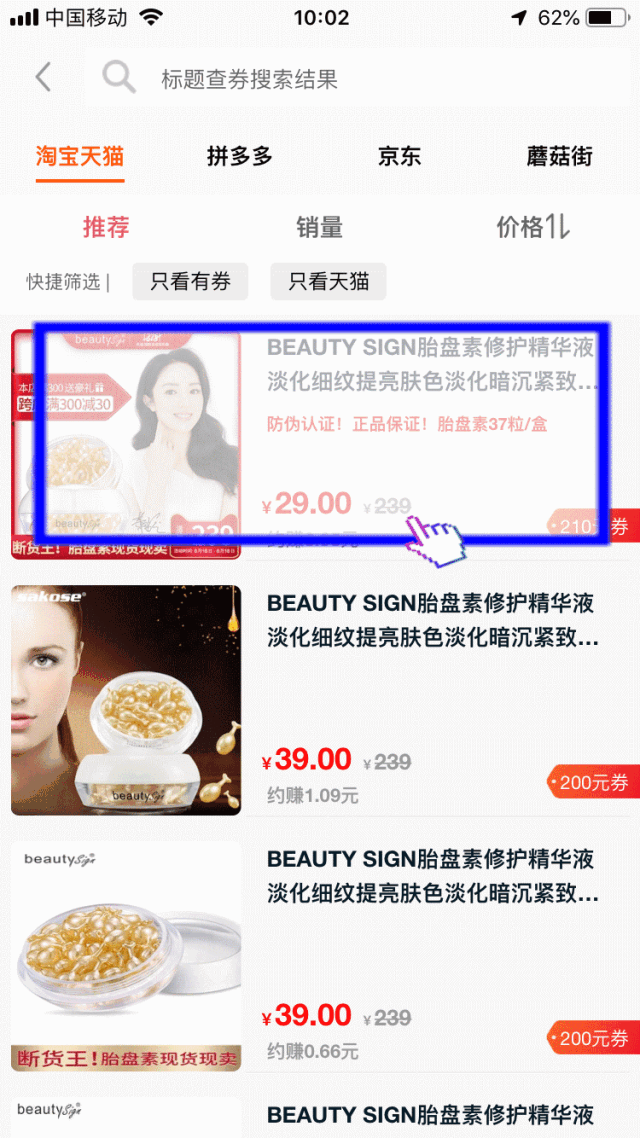
Task: Switch to the 淘宝天猫 tab
Action: 80,156
